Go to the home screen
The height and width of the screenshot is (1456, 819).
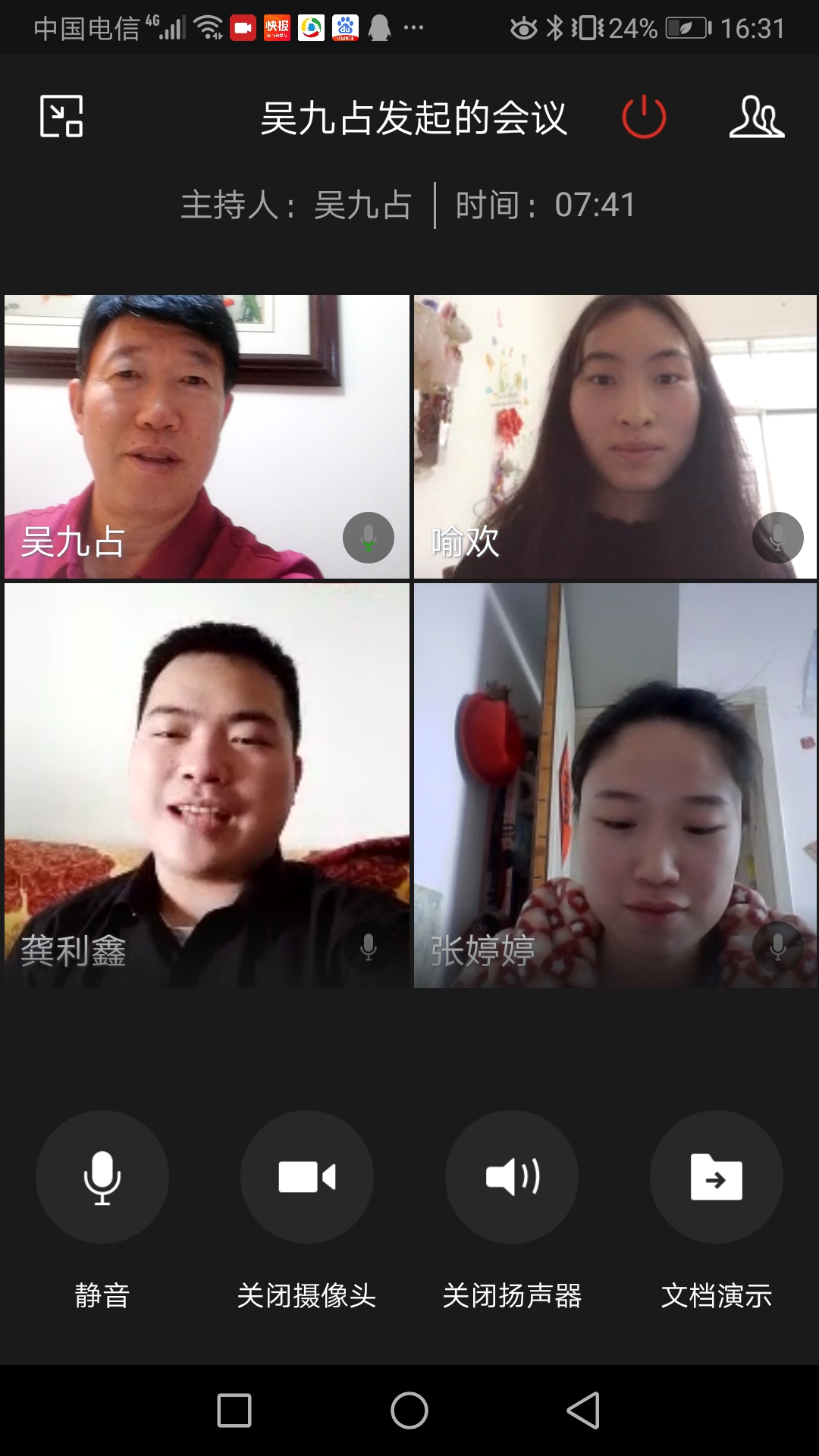point(409,1410)
